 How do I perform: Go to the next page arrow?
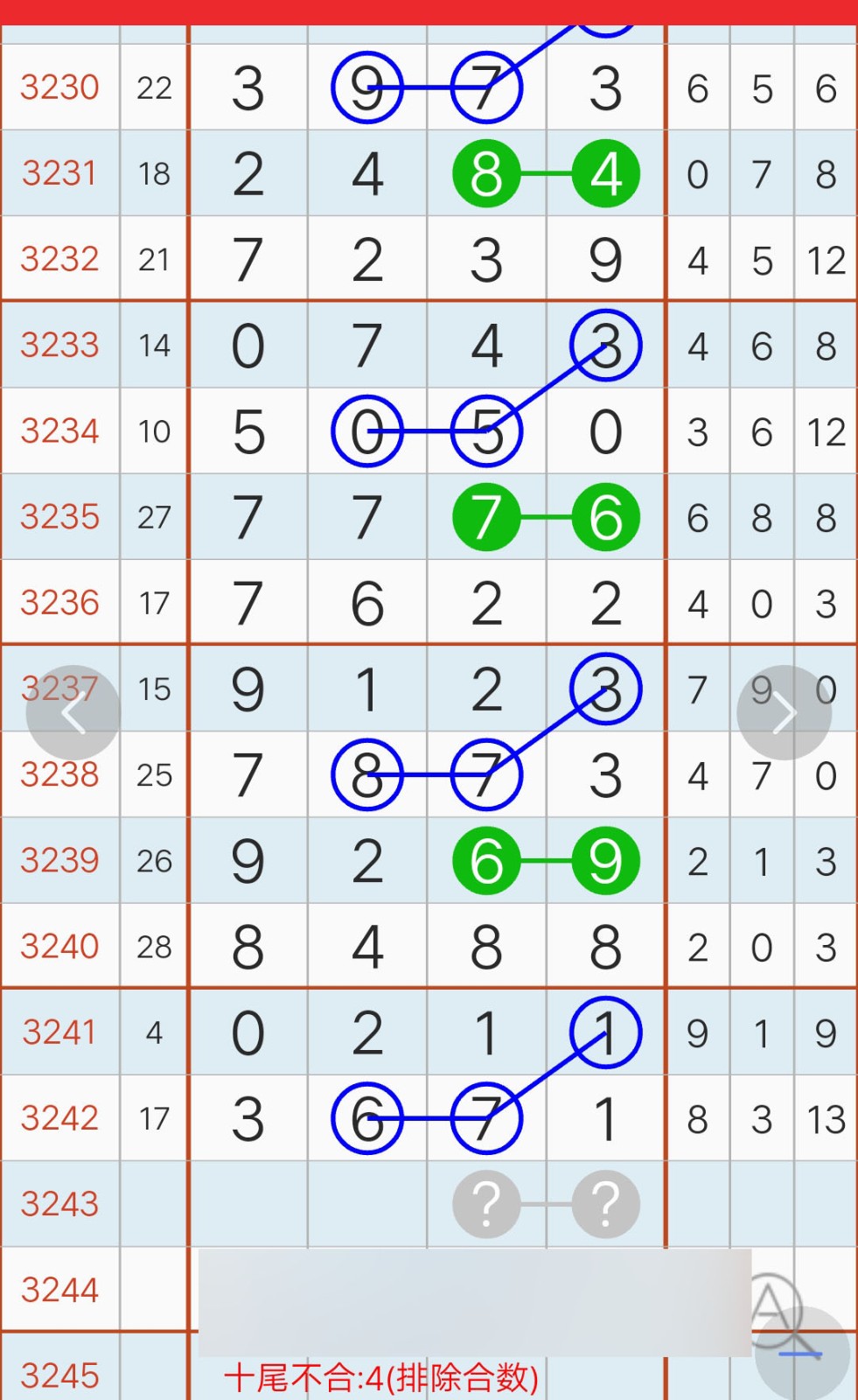(x=785, y=712)
